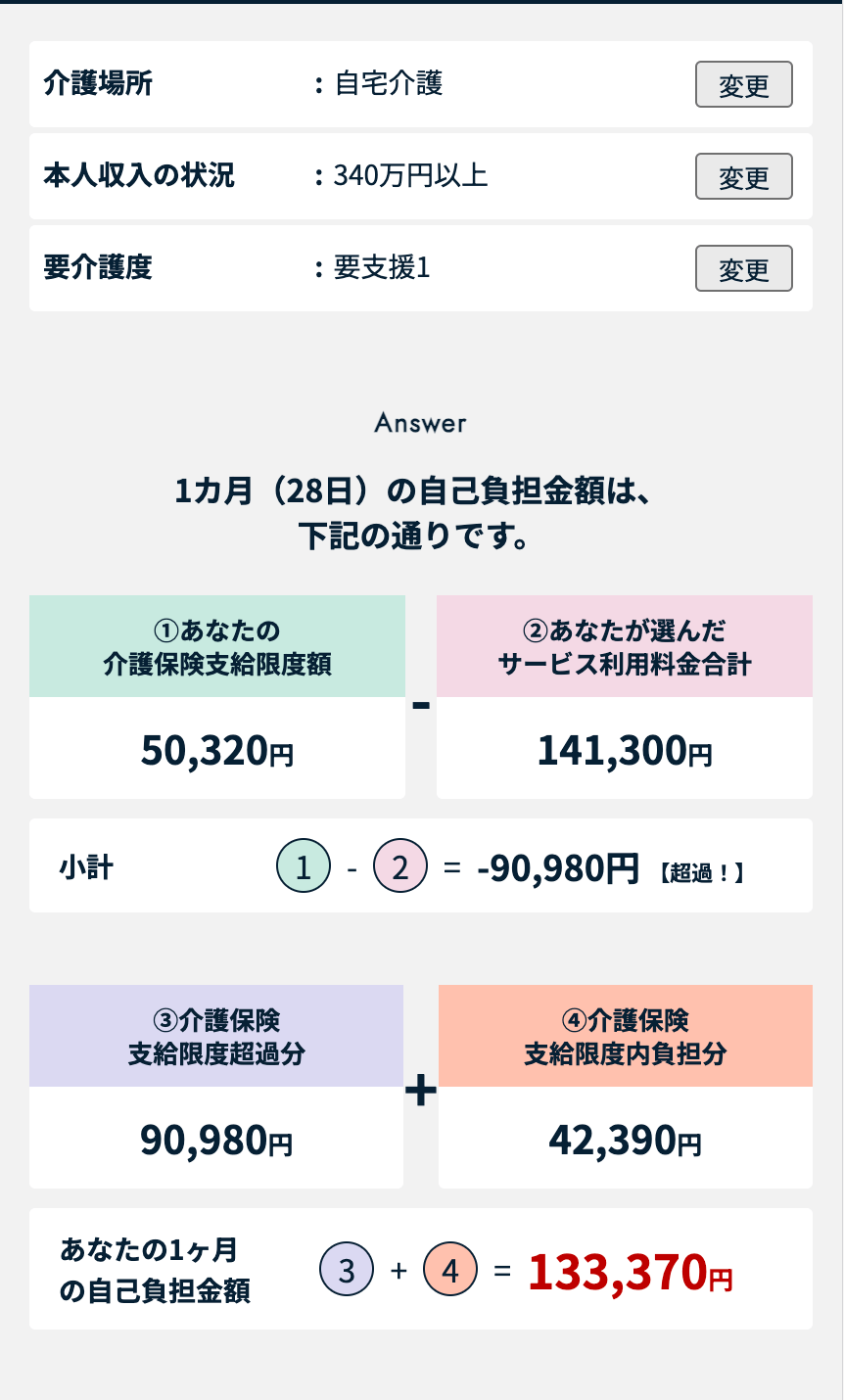Click the 141,300円 service total amount
Image resolution: width=844 pixels, height=1400 pixels.
click(x=625, y=748)
